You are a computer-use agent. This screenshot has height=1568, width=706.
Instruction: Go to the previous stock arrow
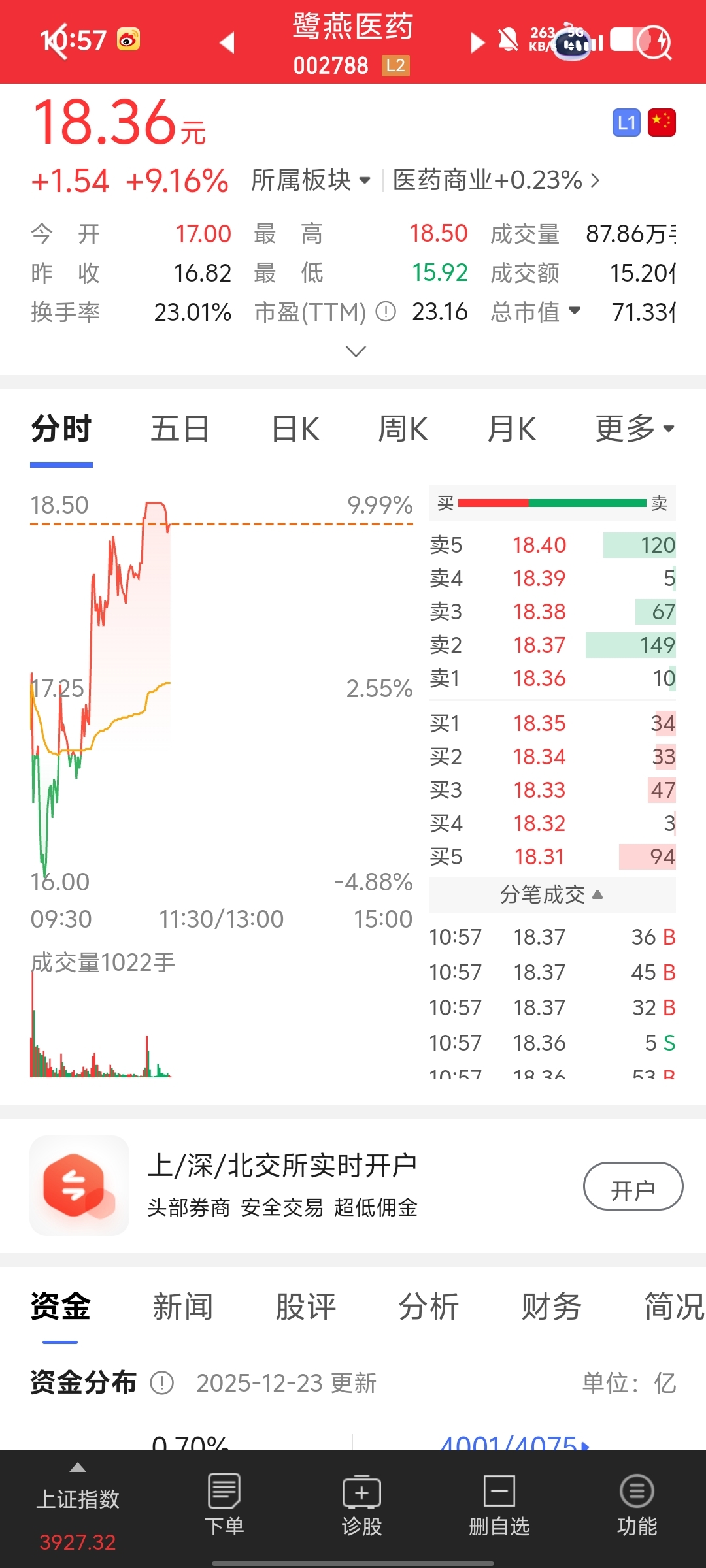(x=227, y=43)
